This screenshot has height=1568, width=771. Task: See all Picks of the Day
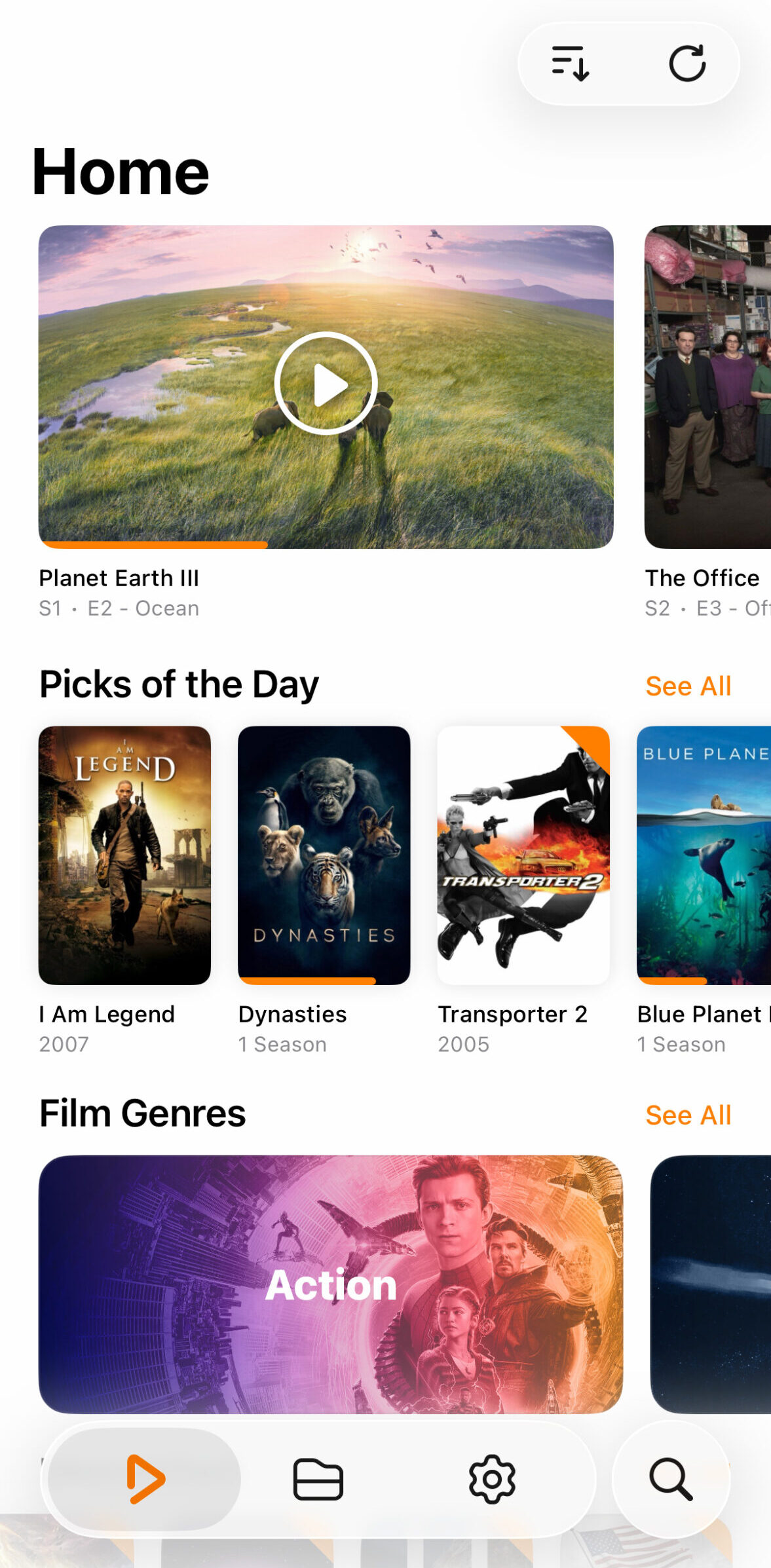pos(688,686)
